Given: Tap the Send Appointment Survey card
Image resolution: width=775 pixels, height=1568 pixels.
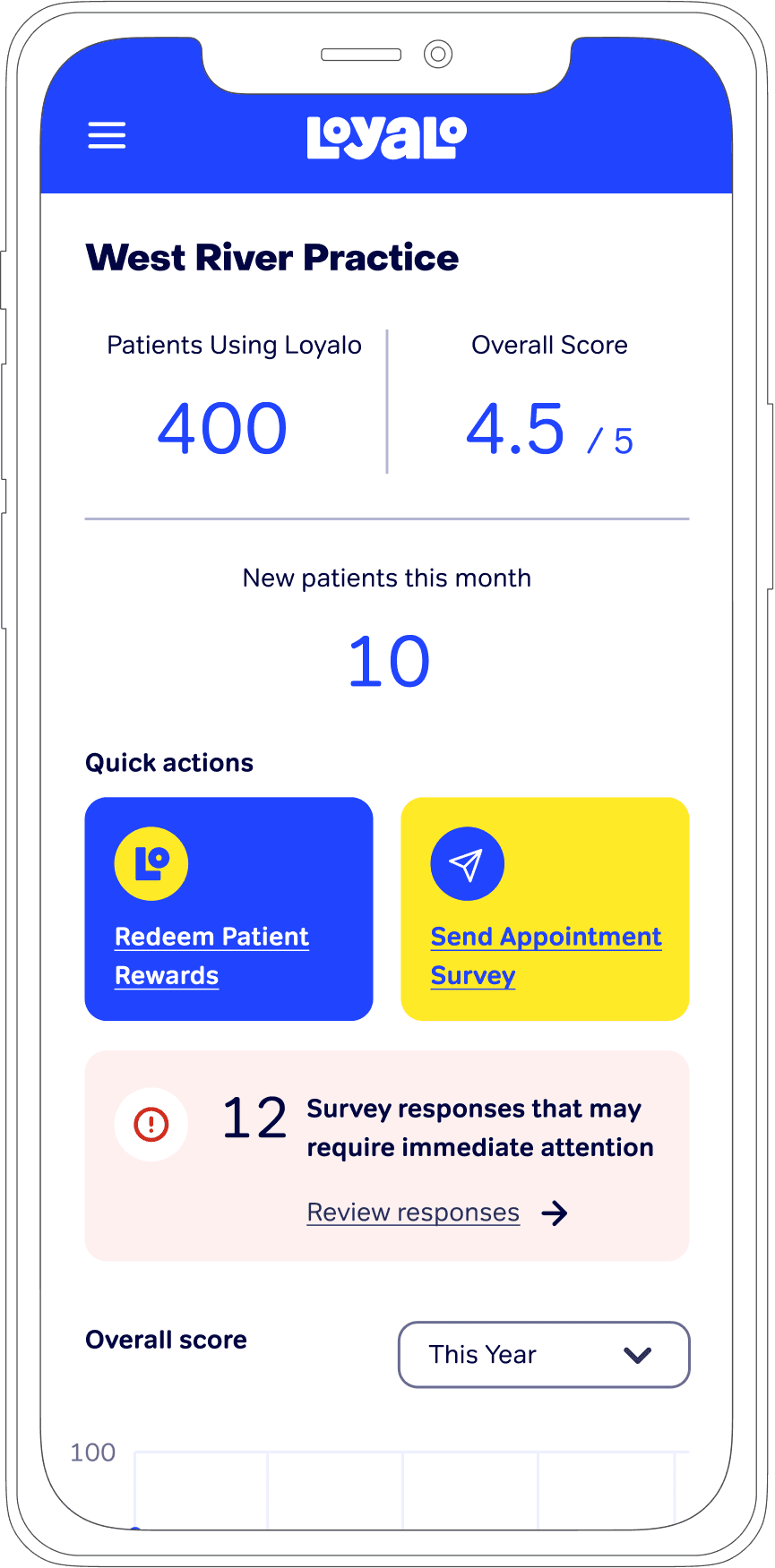Looking at the screenshot, I should pos(545,908).
